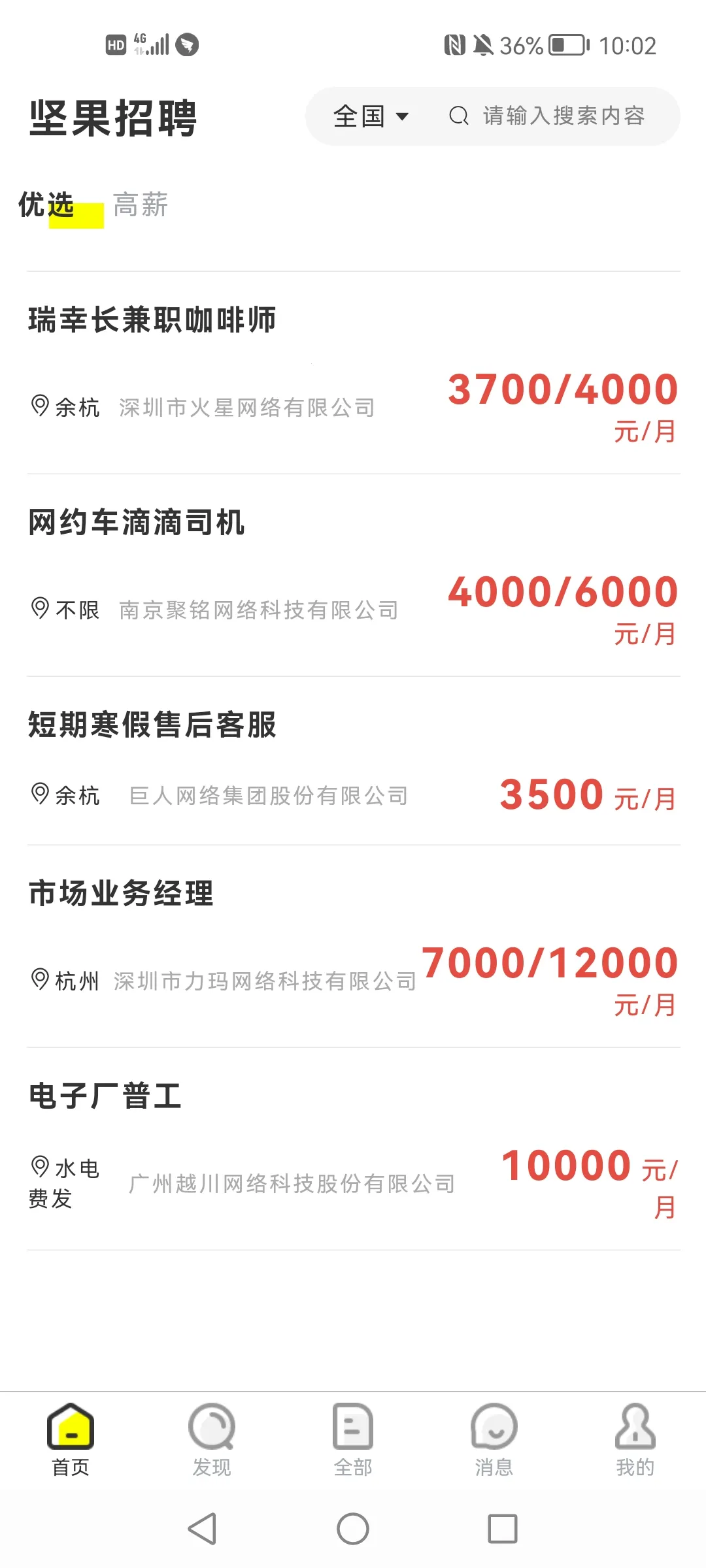
Task: Tap the search magnifier in the search bar
Action: coord(458,116)
